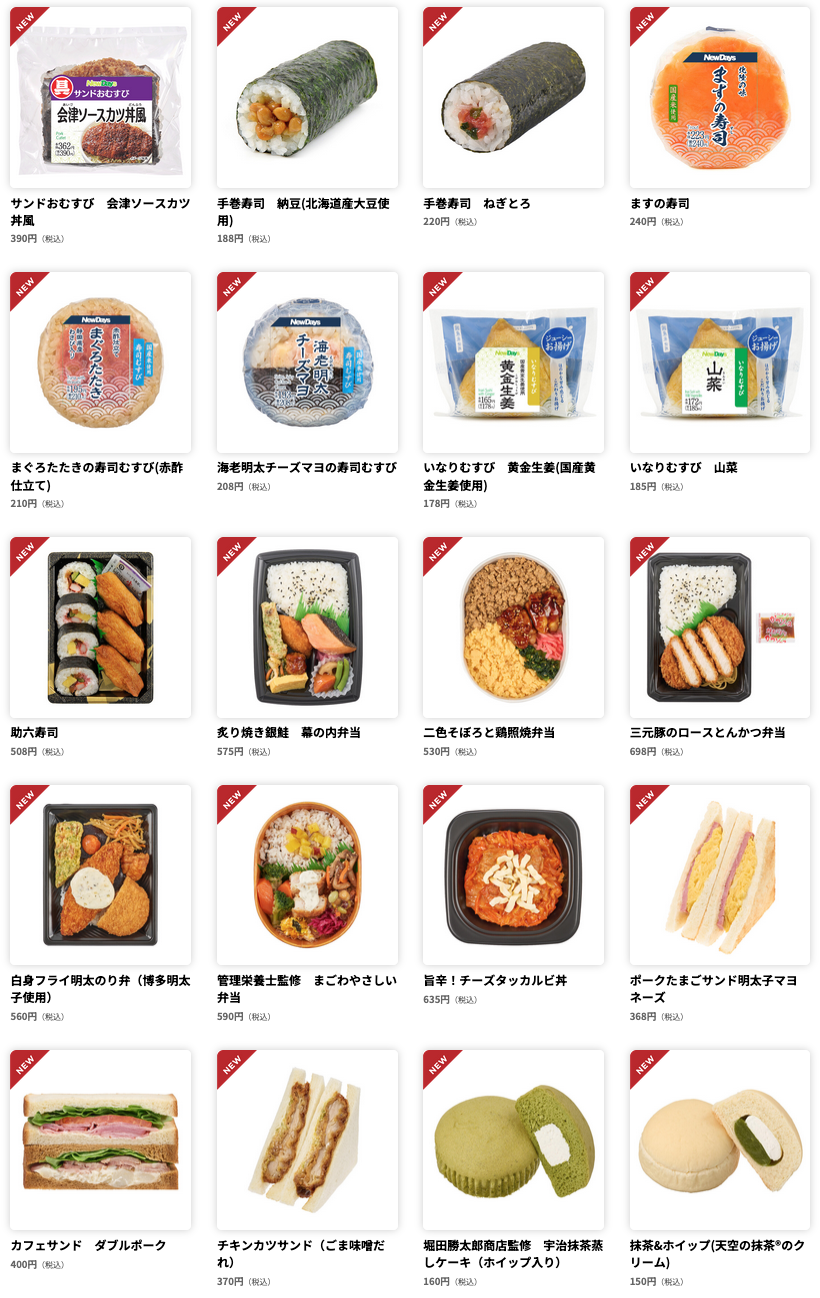Select 旨辛!チーズタッカルビ丼 item
Viewport: 820px width, 1298px height.
pyautogui.click(x=513, y=875)
